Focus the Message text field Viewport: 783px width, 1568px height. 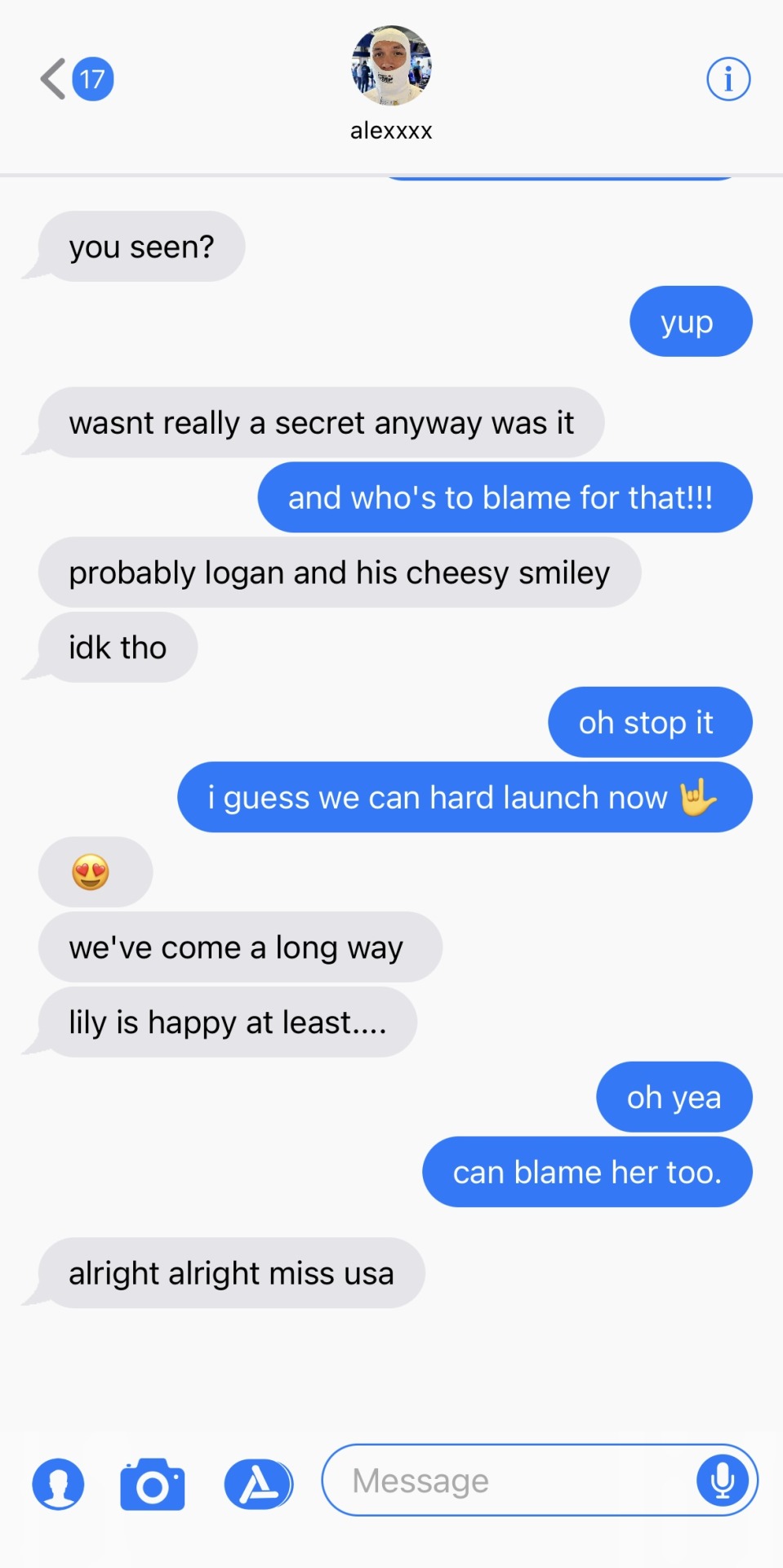pos(506,1481)
